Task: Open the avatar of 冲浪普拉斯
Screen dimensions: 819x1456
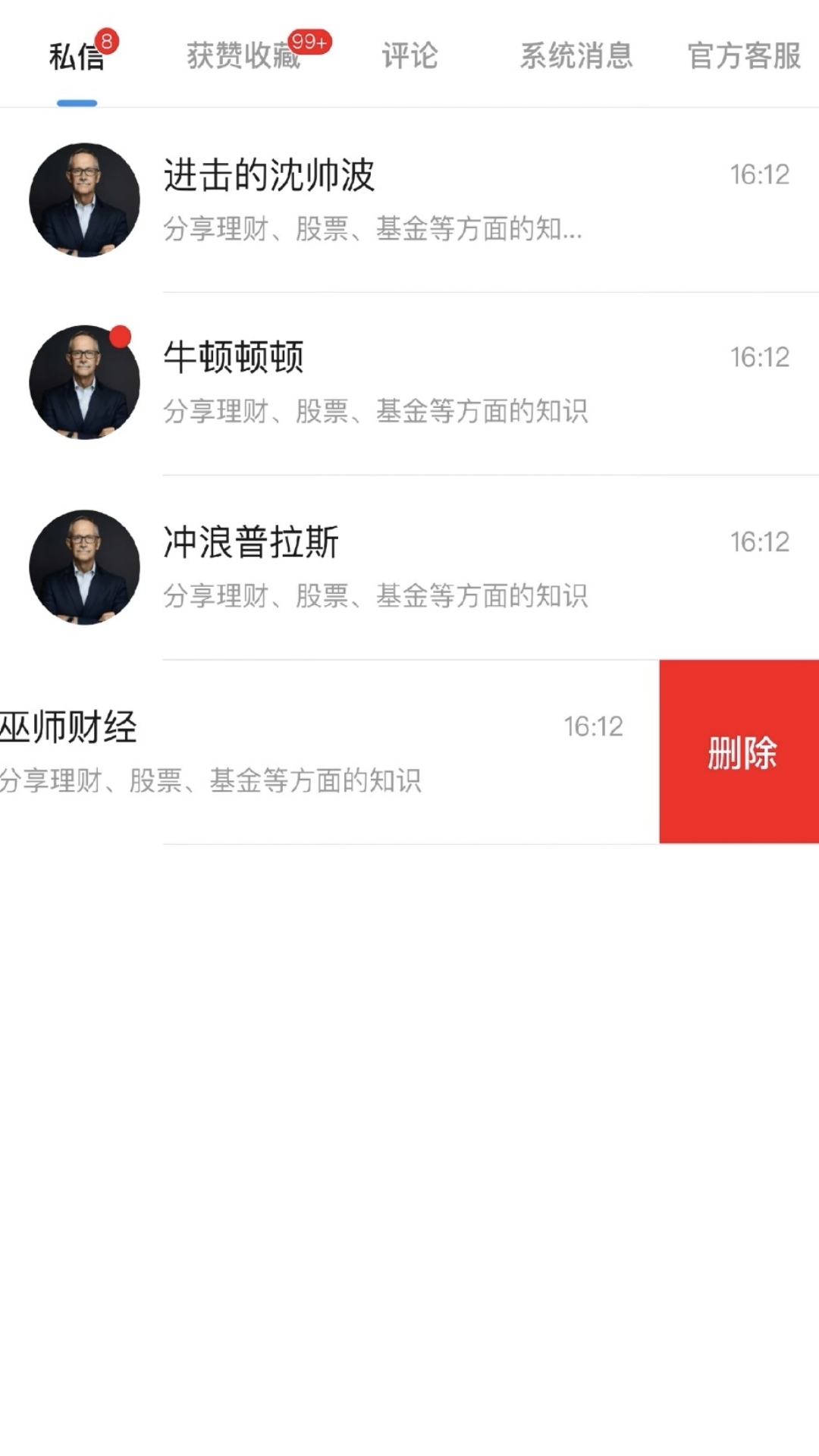Action: [85, 567]
